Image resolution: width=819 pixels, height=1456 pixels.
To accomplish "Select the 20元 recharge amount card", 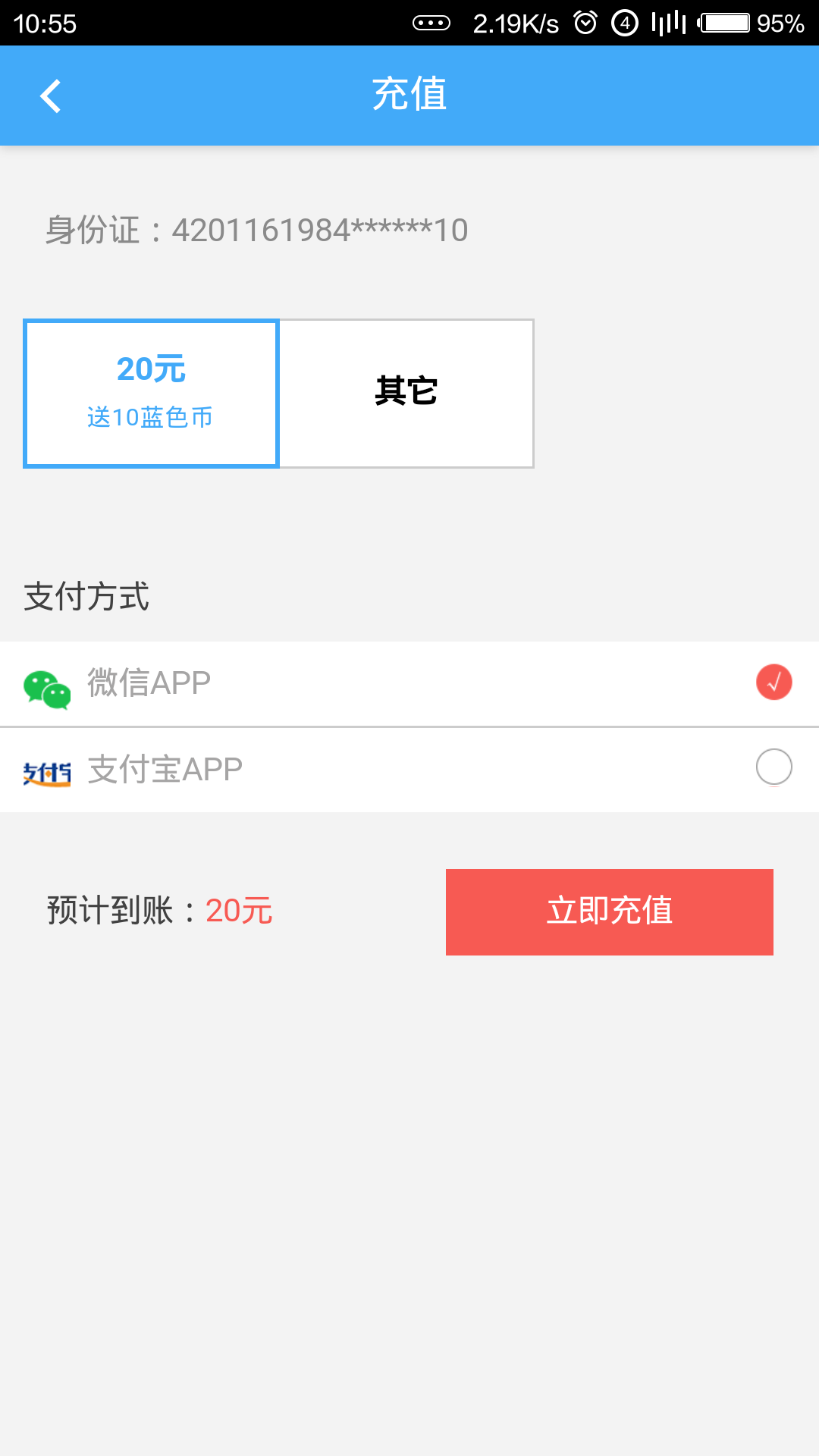I will coord(152,393).
